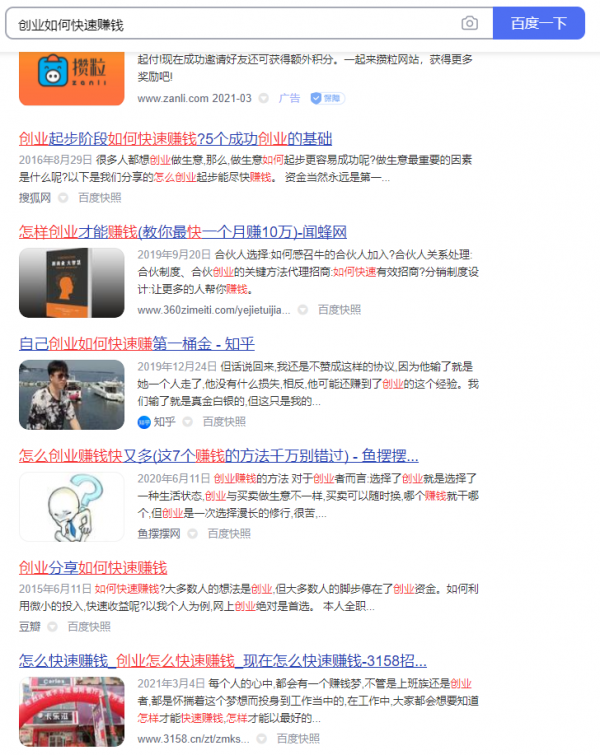The width and height of the screenshot is (600, 755).
Task: View 百度快照 for www.360zimeiti.com result
Action: coord(340,310)
